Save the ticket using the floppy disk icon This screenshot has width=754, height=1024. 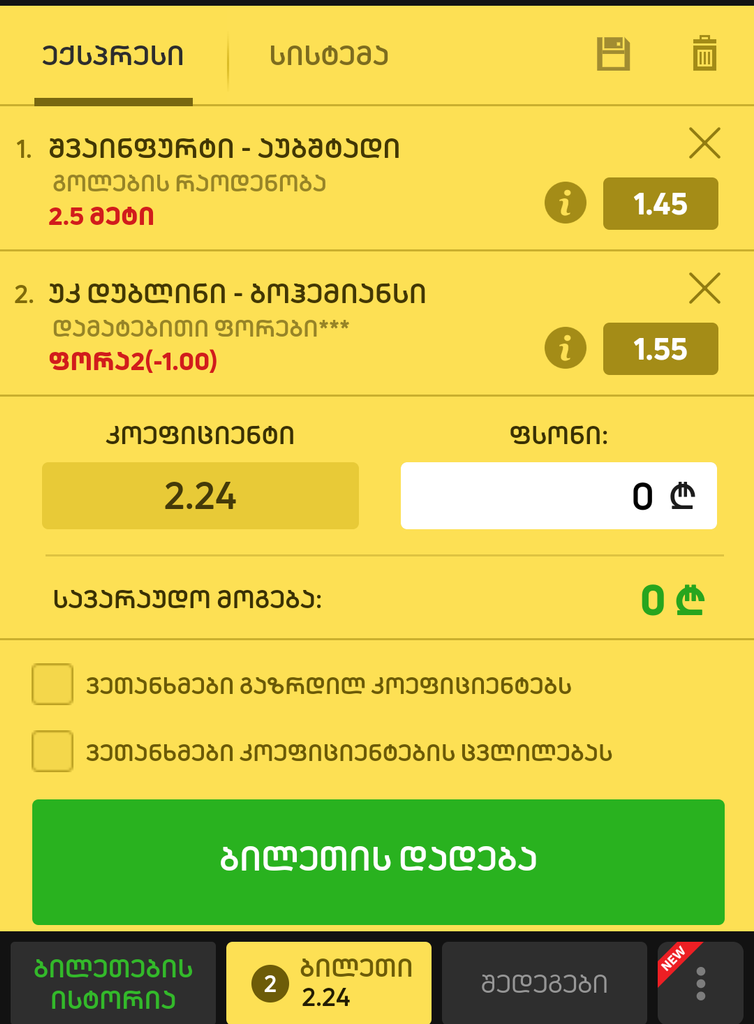tap(613, 55)
